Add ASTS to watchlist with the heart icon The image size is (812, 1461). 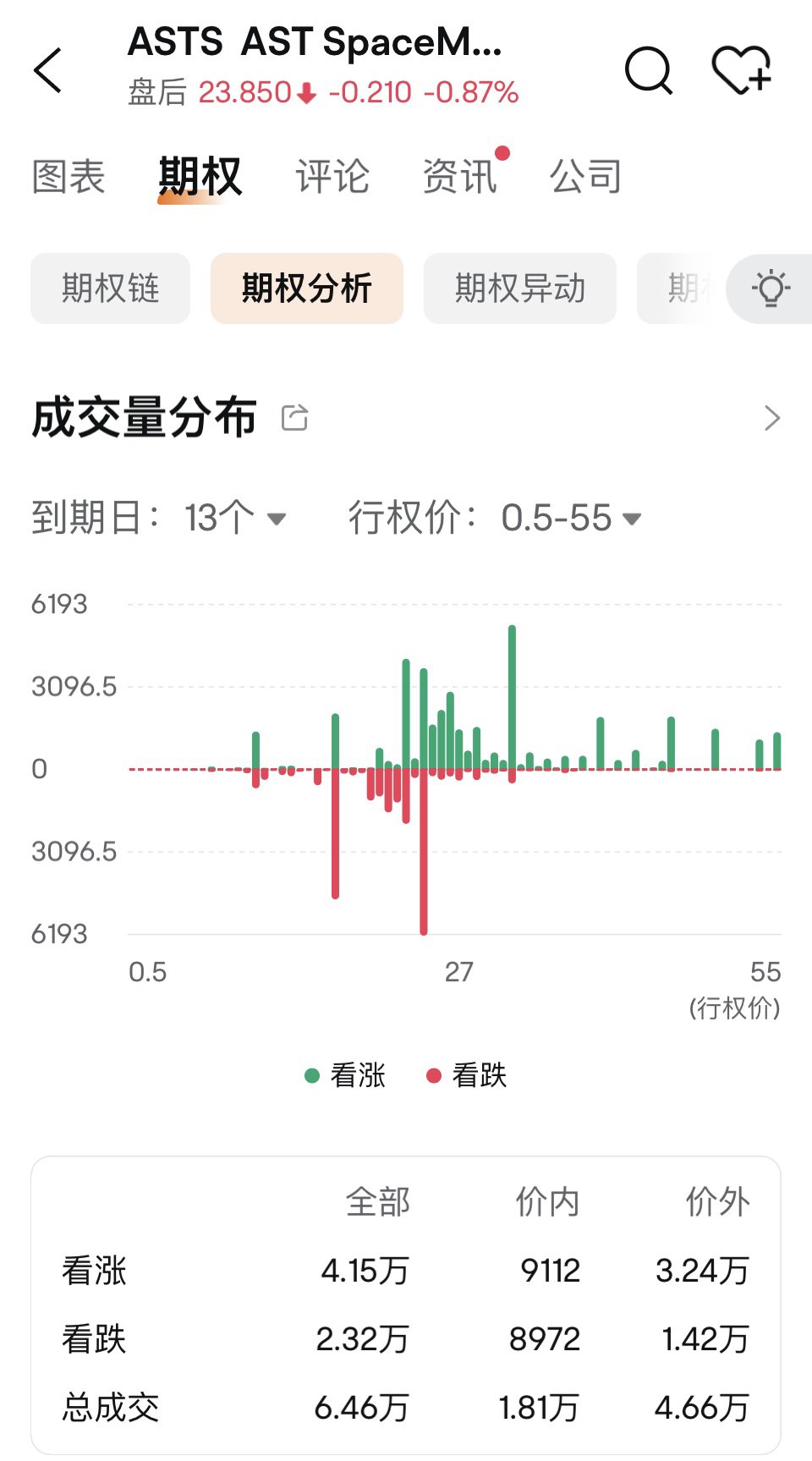742,69
